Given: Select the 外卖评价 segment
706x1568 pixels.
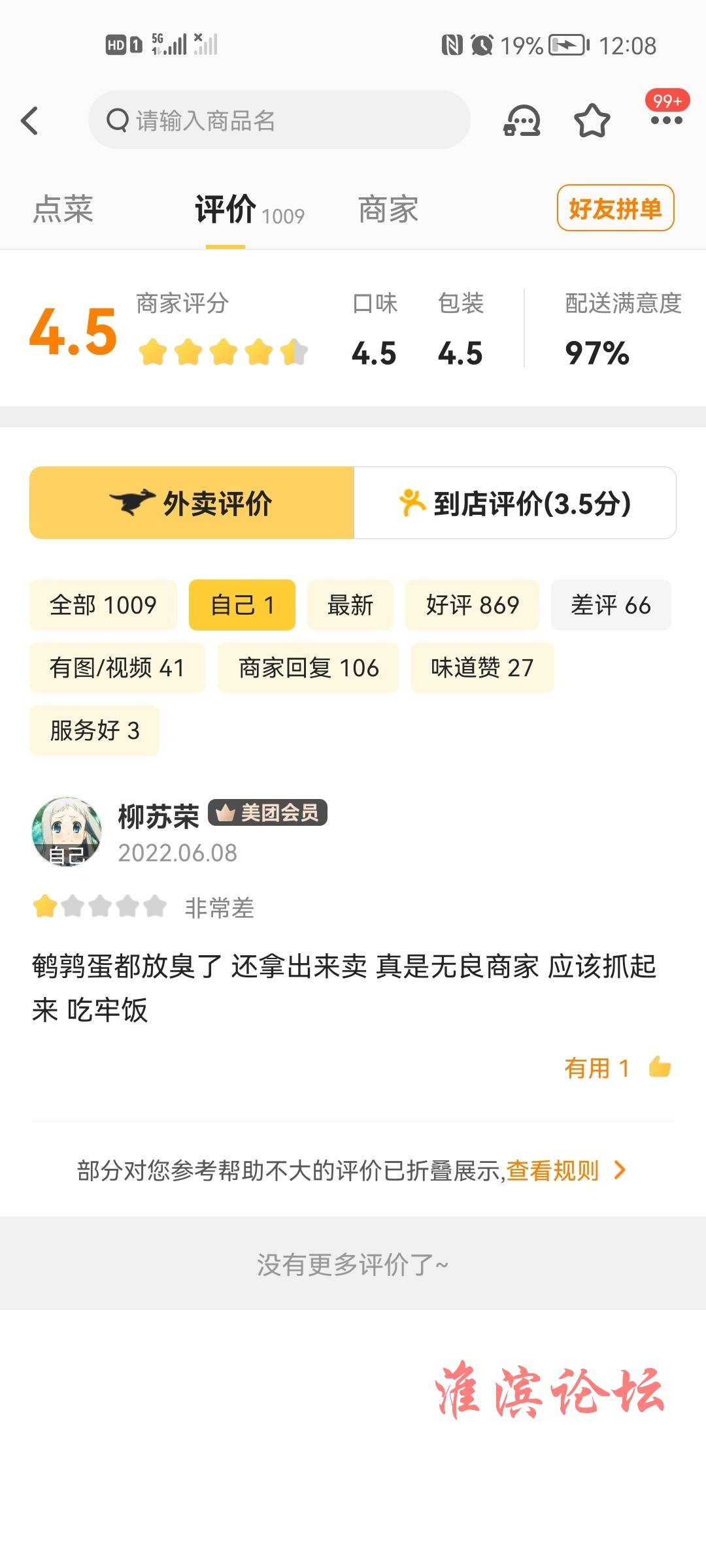Looking at the screenshot, I should coord(192,503).
